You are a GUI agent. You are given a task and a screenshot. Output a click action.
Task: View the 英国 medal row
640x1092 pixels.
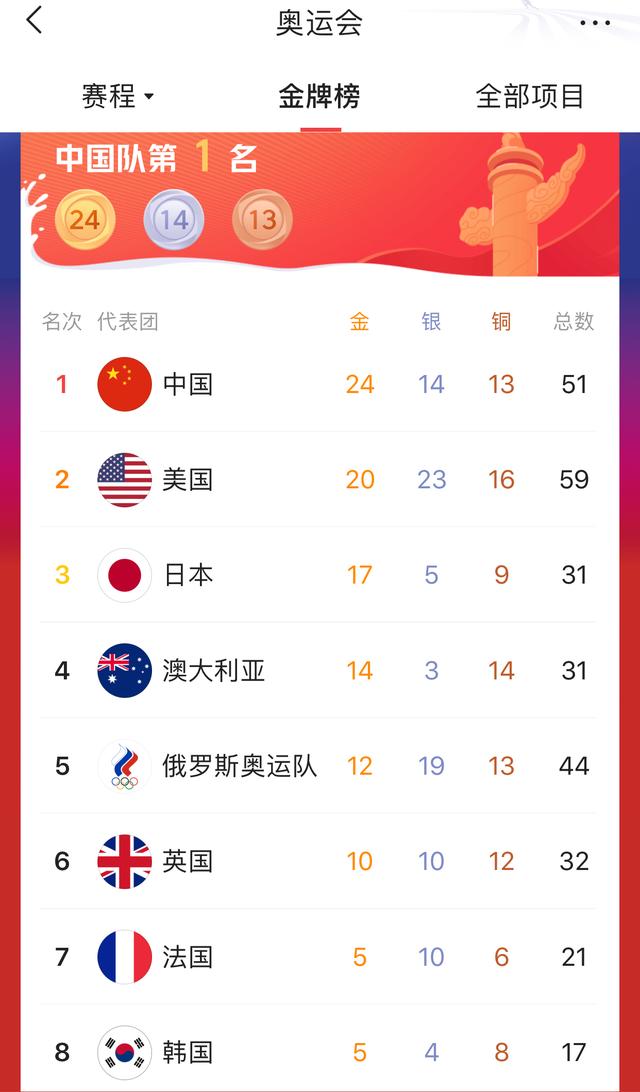pyautogui.click(x=318, y=861)
